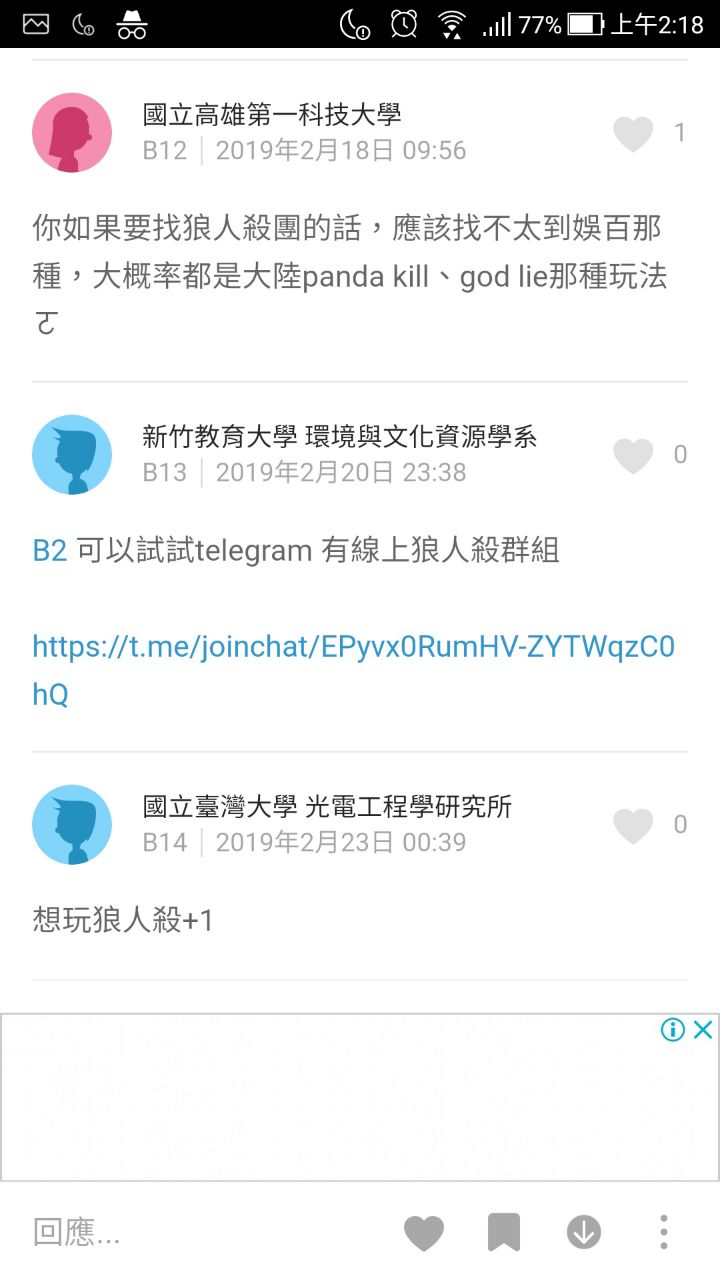The width and height of the screenshot is (720, 1280).
Task: Like the B14 comment from 國立臺灣大學
Action: tap(633, 826)
